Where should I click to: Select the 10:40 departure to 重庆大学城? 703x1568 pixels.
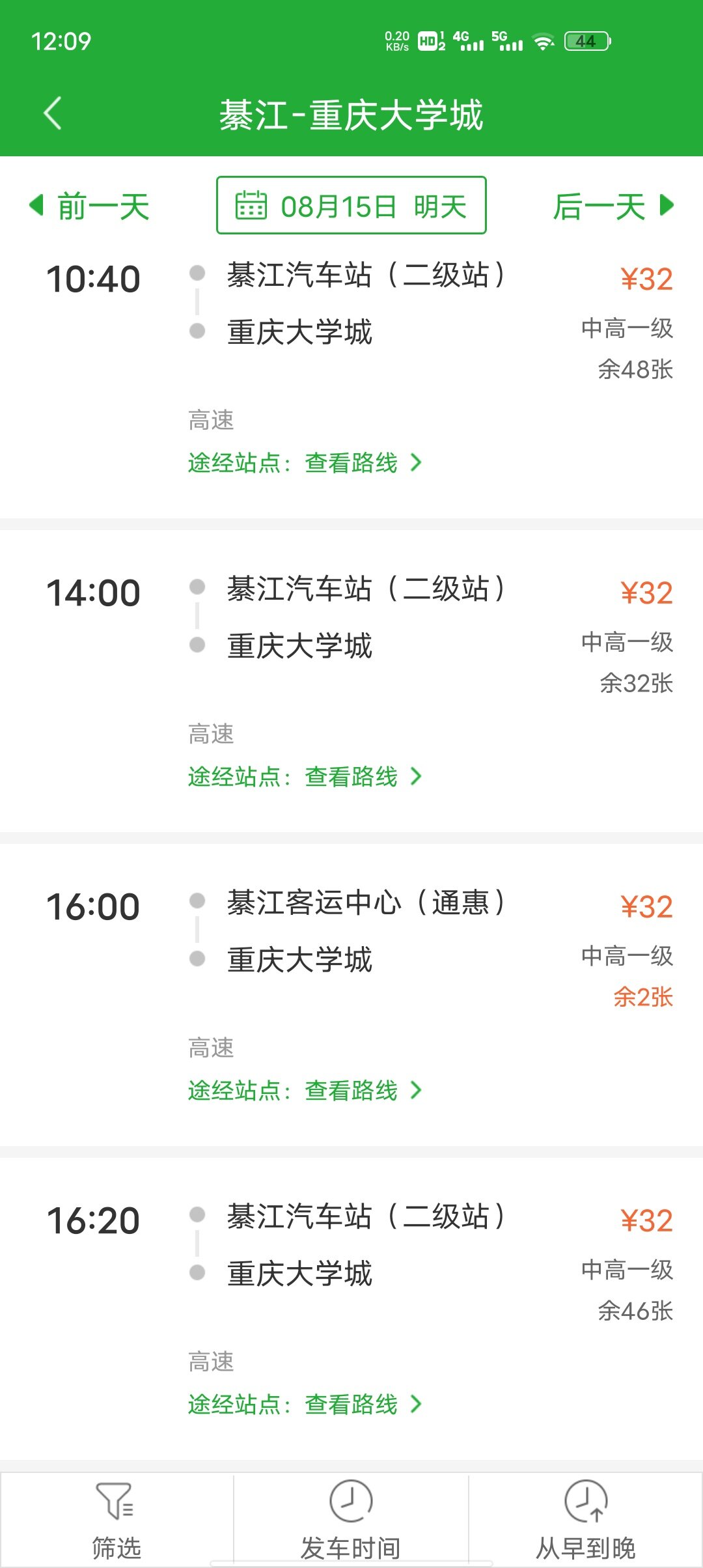[351, 383]
